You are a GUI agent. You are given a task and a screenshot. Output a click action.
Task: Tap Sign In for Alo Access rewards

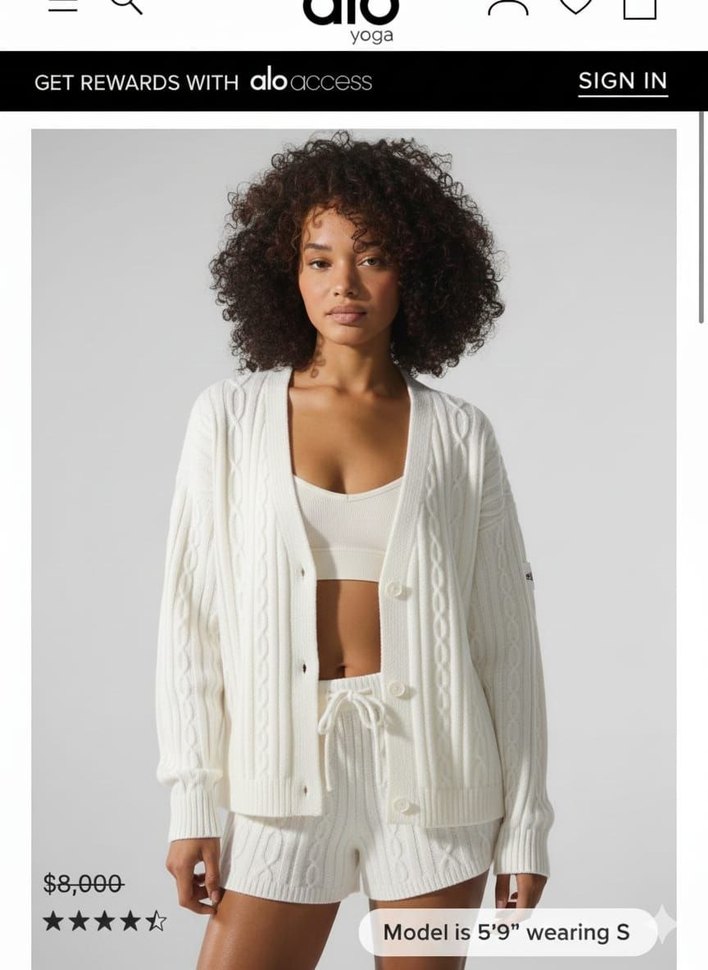pyautogui.click(x=622, y=81)
